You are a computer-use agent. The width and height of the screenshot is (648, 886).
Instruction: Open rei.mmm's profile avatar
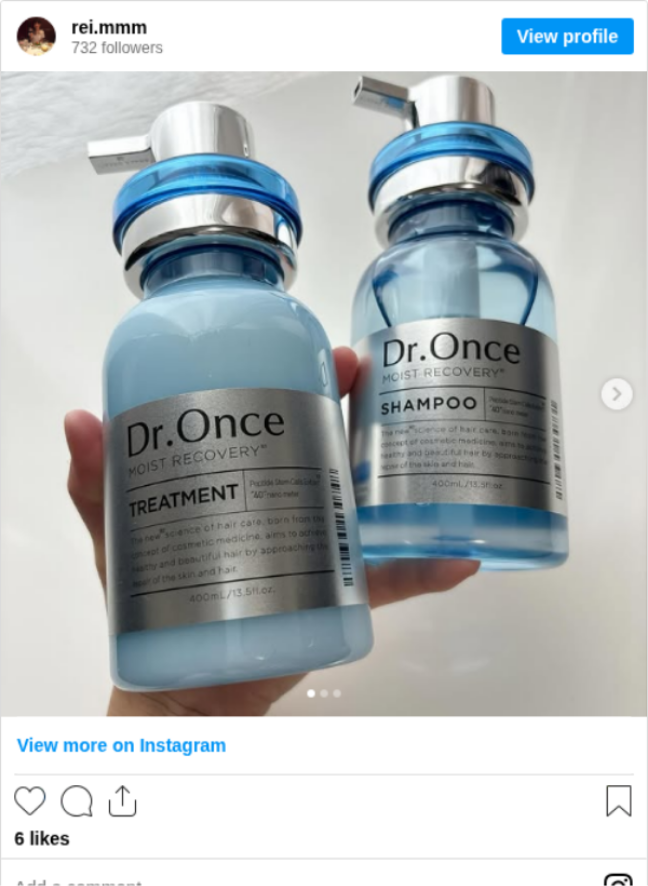[x=36, y=36]
